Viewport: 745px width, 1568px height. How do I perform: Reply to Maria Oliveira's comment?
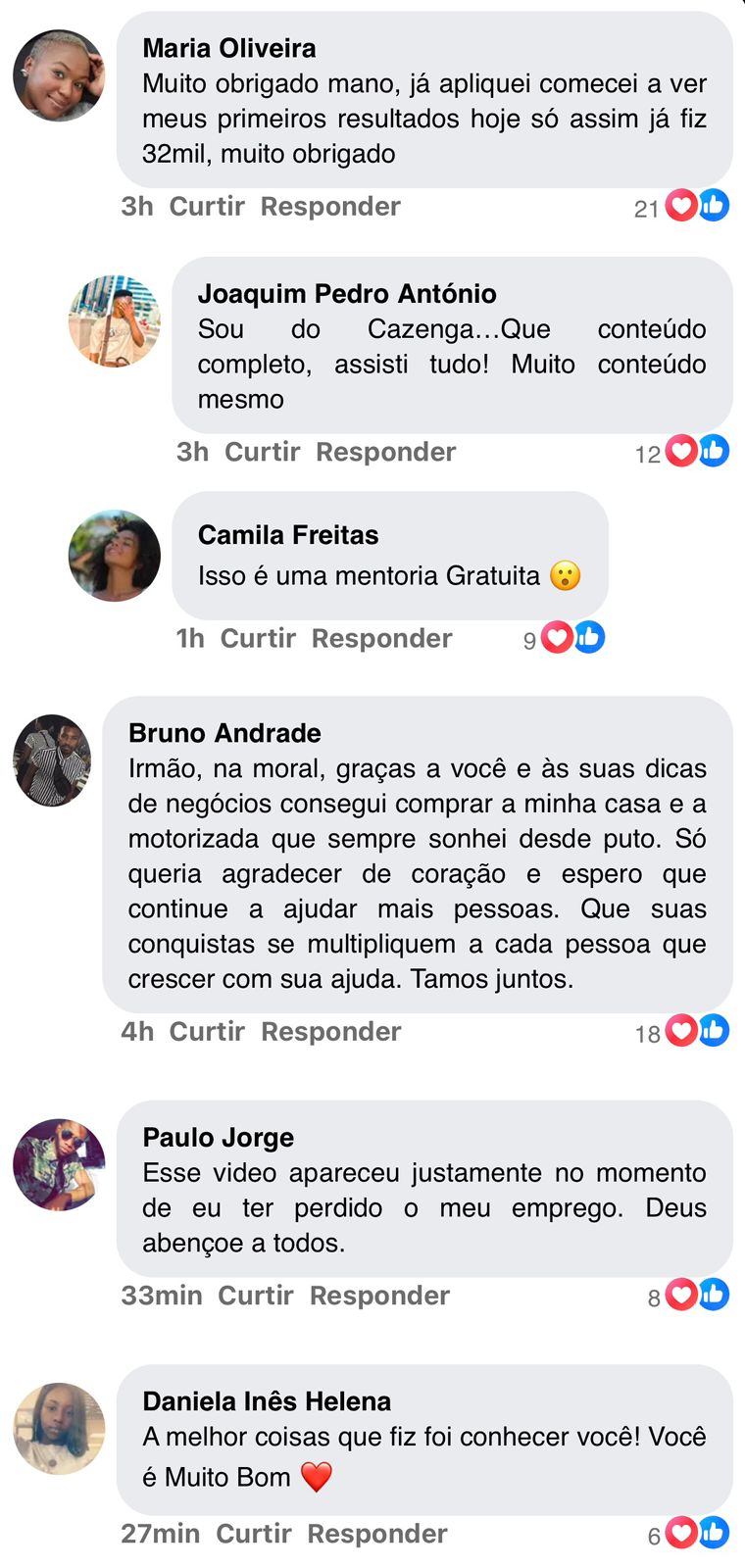pyautogui.click(x=330, y=207)
